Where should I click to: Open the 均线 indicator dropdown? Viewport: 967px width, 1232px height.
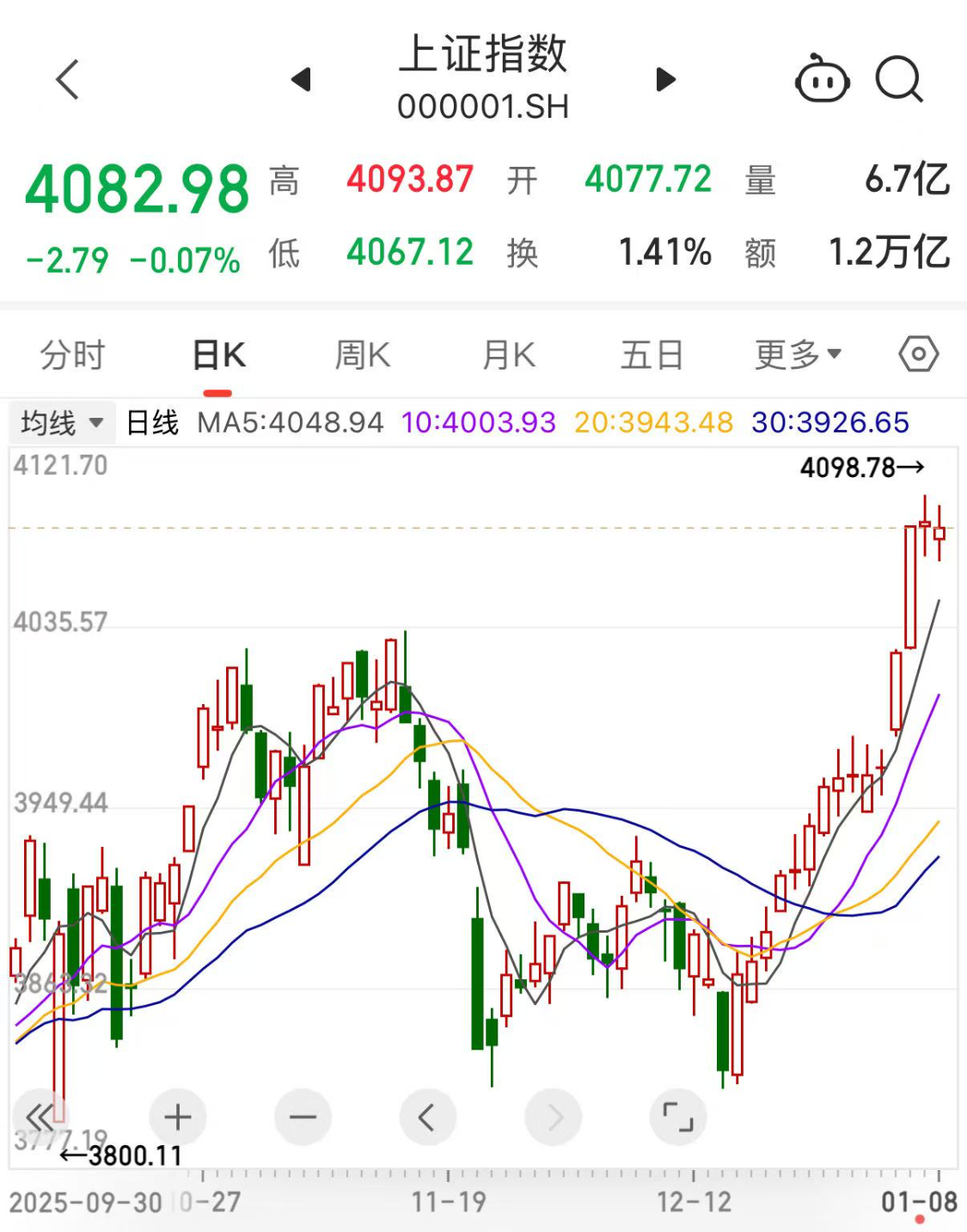[x=60, y=423]
